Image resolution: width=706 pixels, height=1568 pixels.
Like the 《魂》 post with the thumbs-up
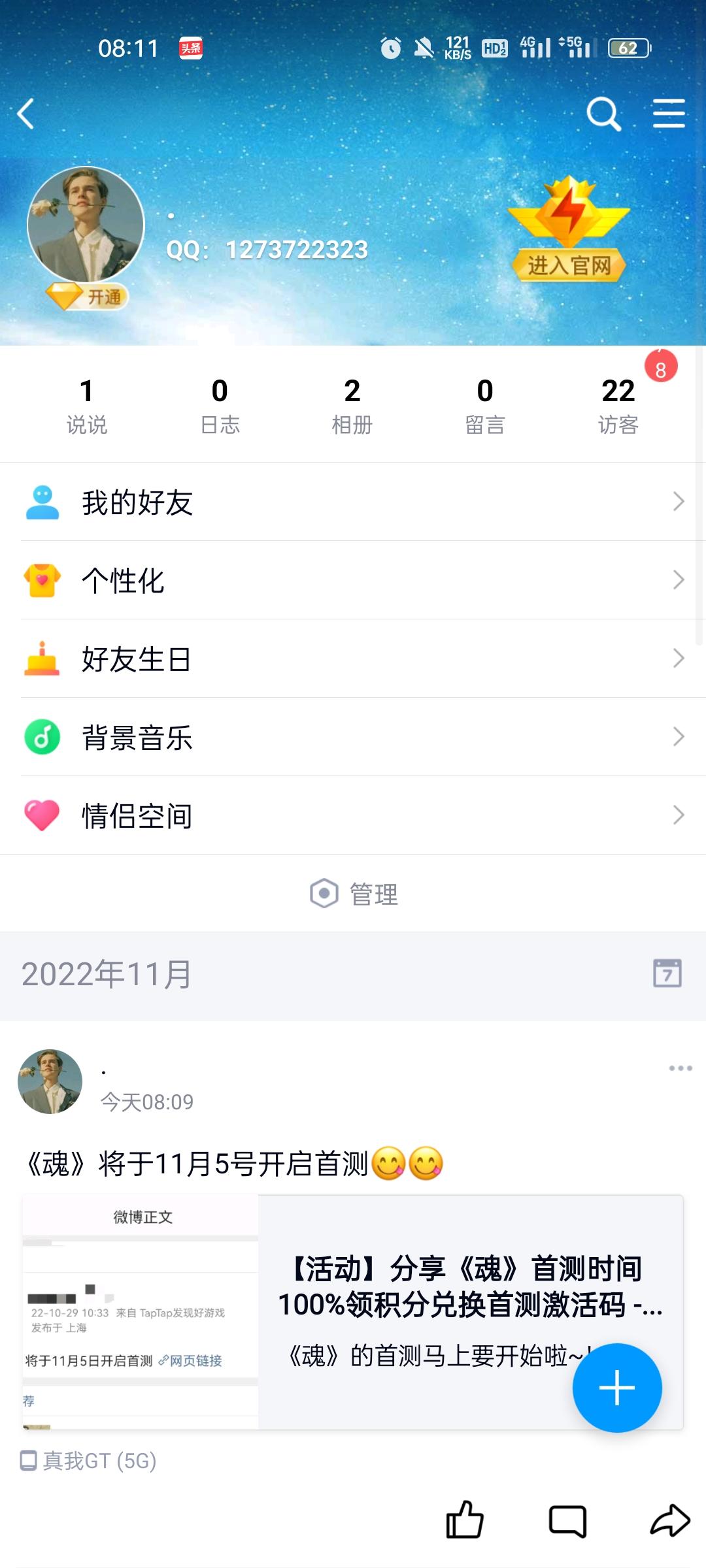click(465, 1520)
